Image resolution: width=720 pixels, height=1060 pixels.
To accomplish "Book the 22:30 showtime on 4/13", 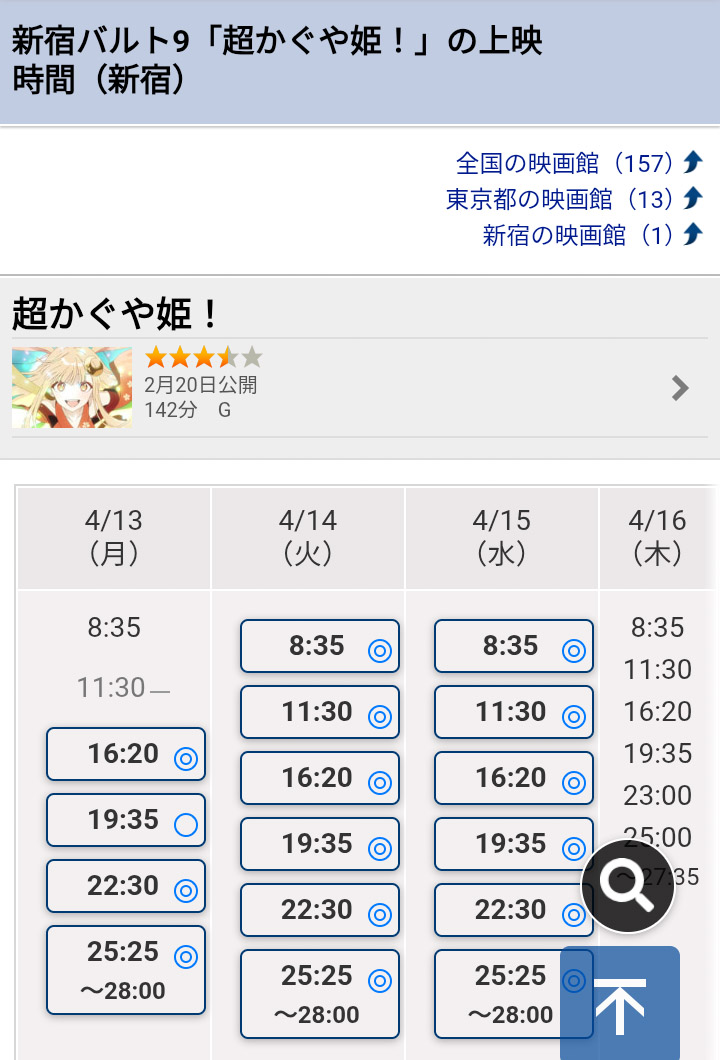I will (126, 886).
